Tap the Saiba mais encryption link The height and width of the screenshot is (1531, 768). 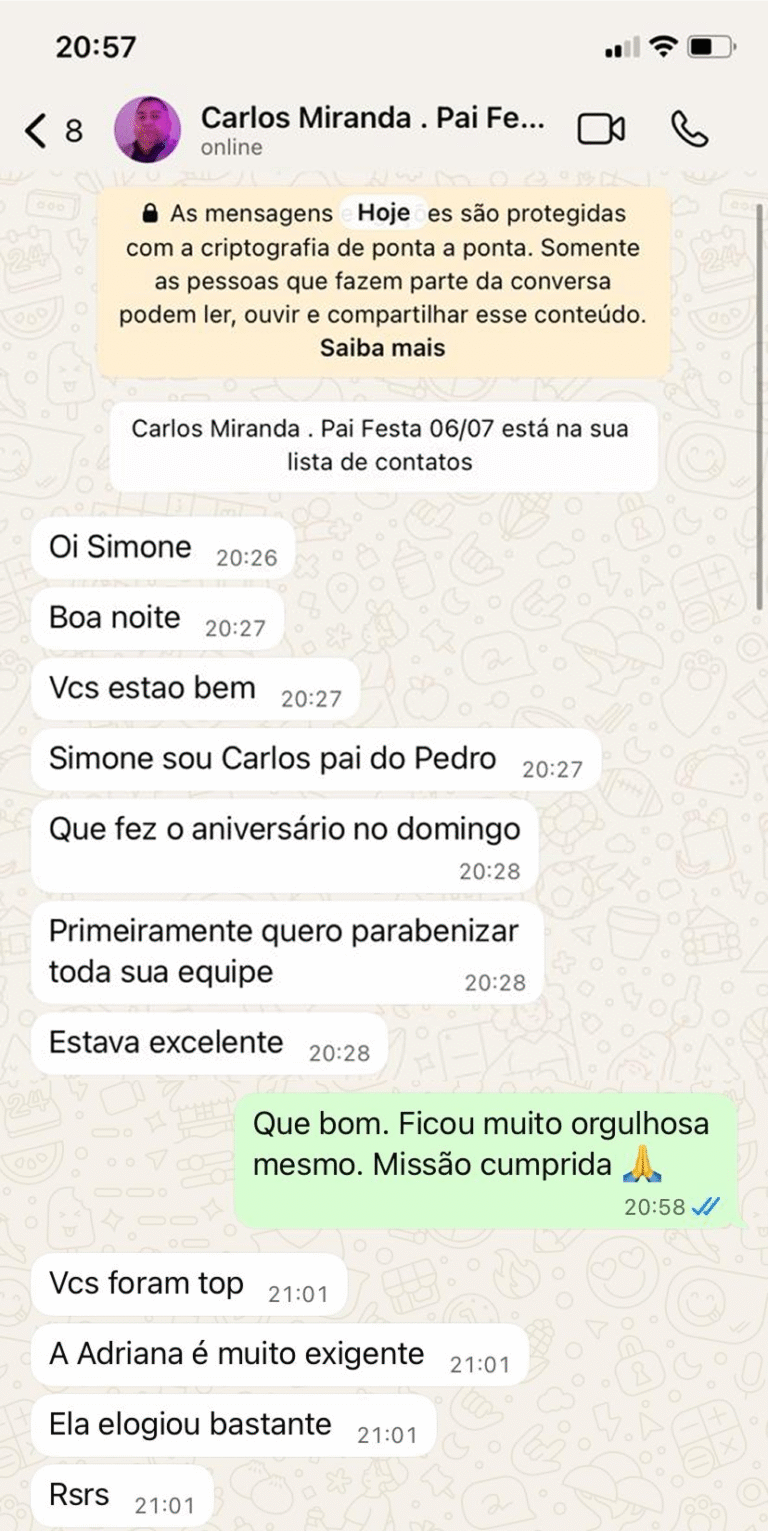pos(383,348)
